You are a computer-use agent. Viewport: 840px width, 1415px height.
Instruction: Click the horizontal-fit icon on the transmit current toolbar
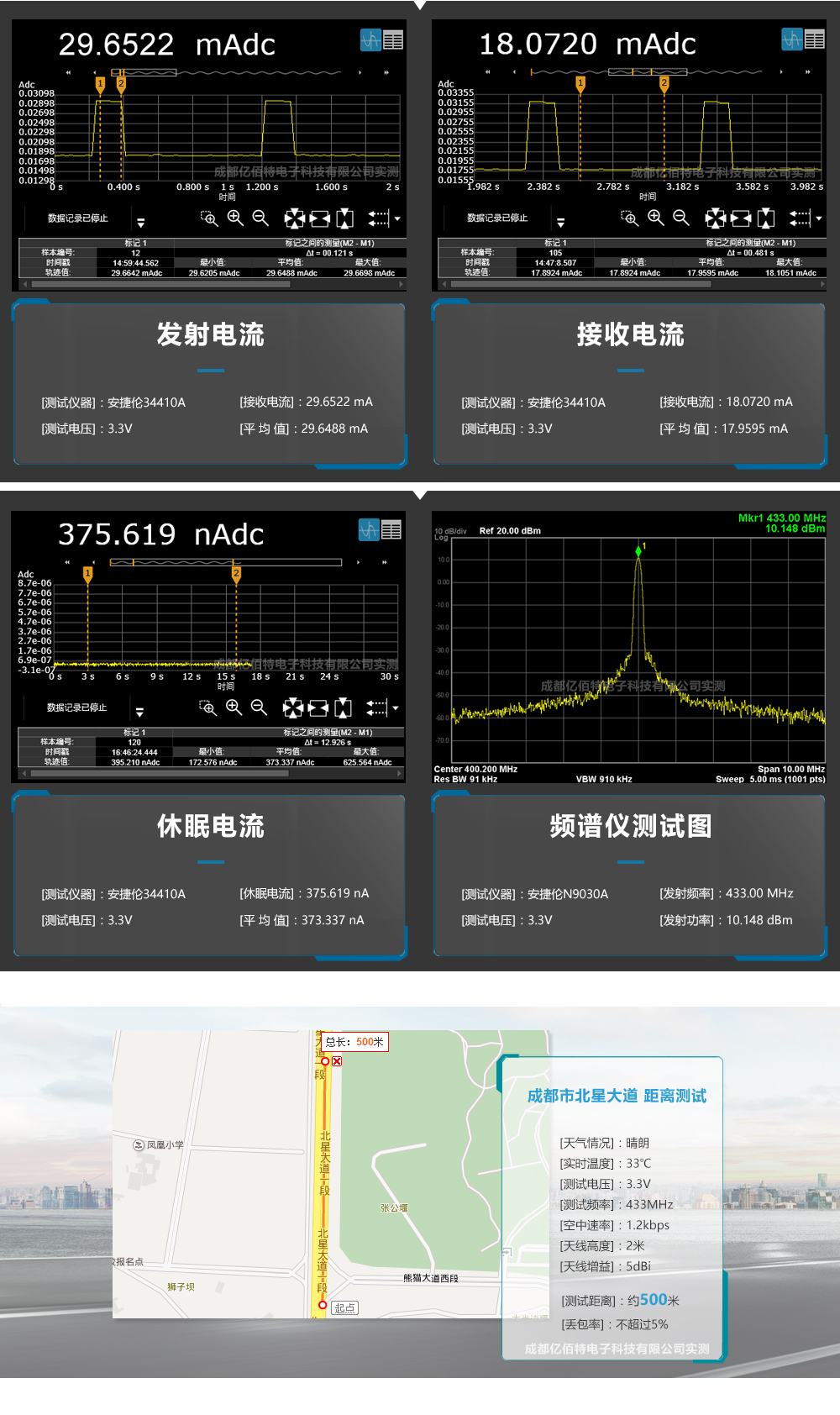(x=322, y=217)
